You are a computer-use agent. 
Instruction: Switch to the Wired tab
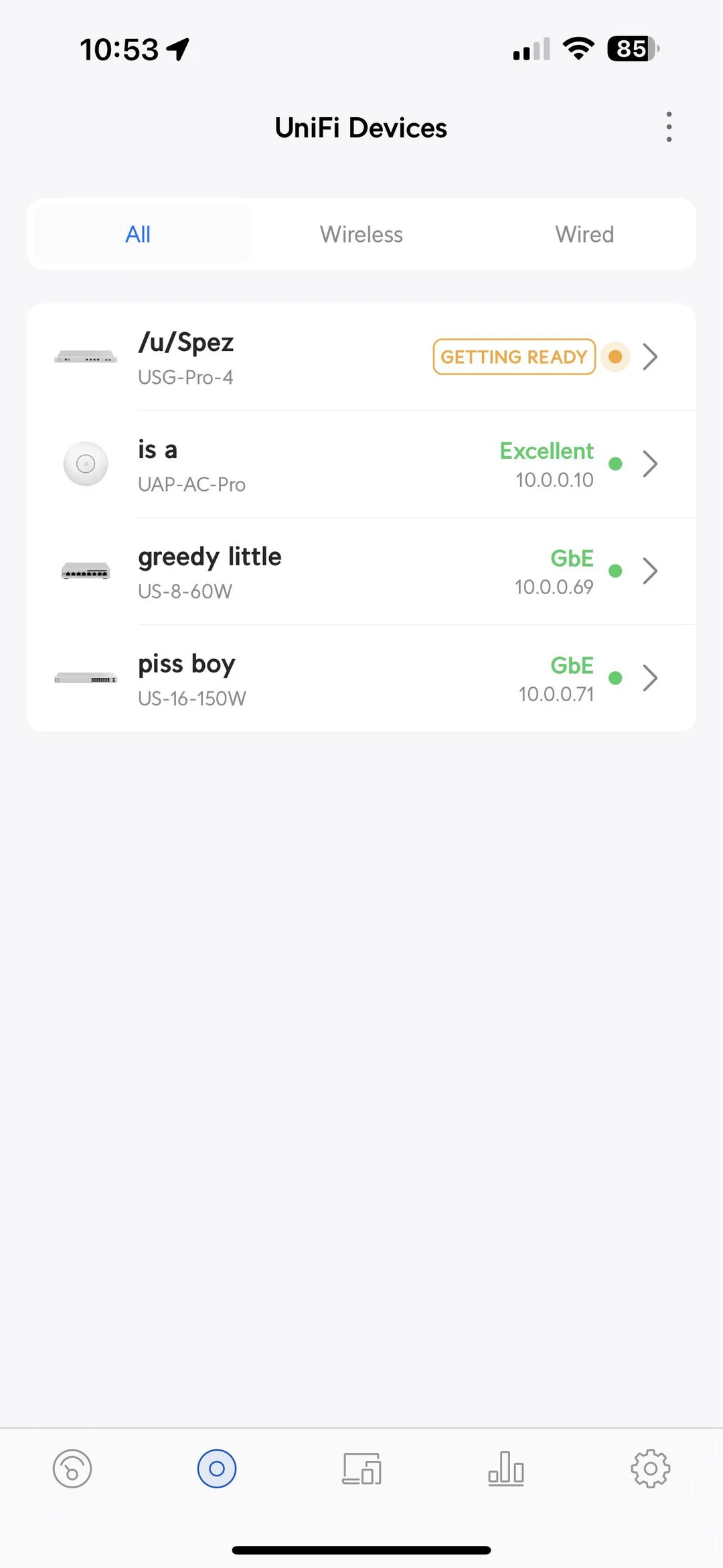584,234
